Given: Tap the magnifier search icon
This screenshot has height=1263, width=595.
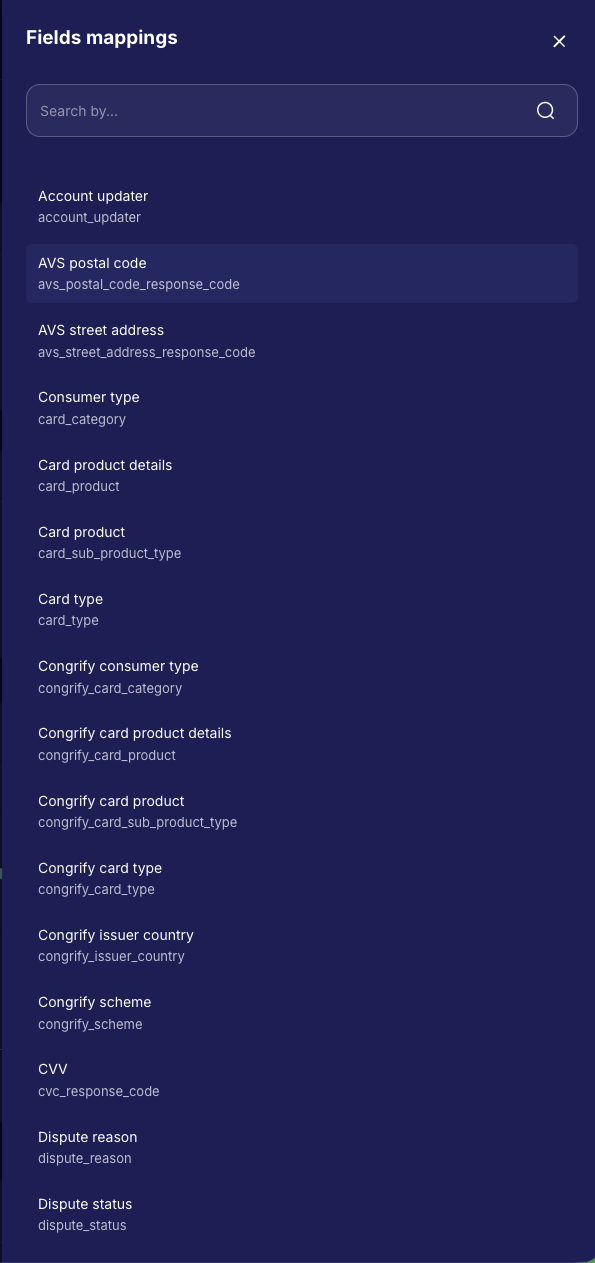Looking at the screenshot, I should tap(545, 111).
